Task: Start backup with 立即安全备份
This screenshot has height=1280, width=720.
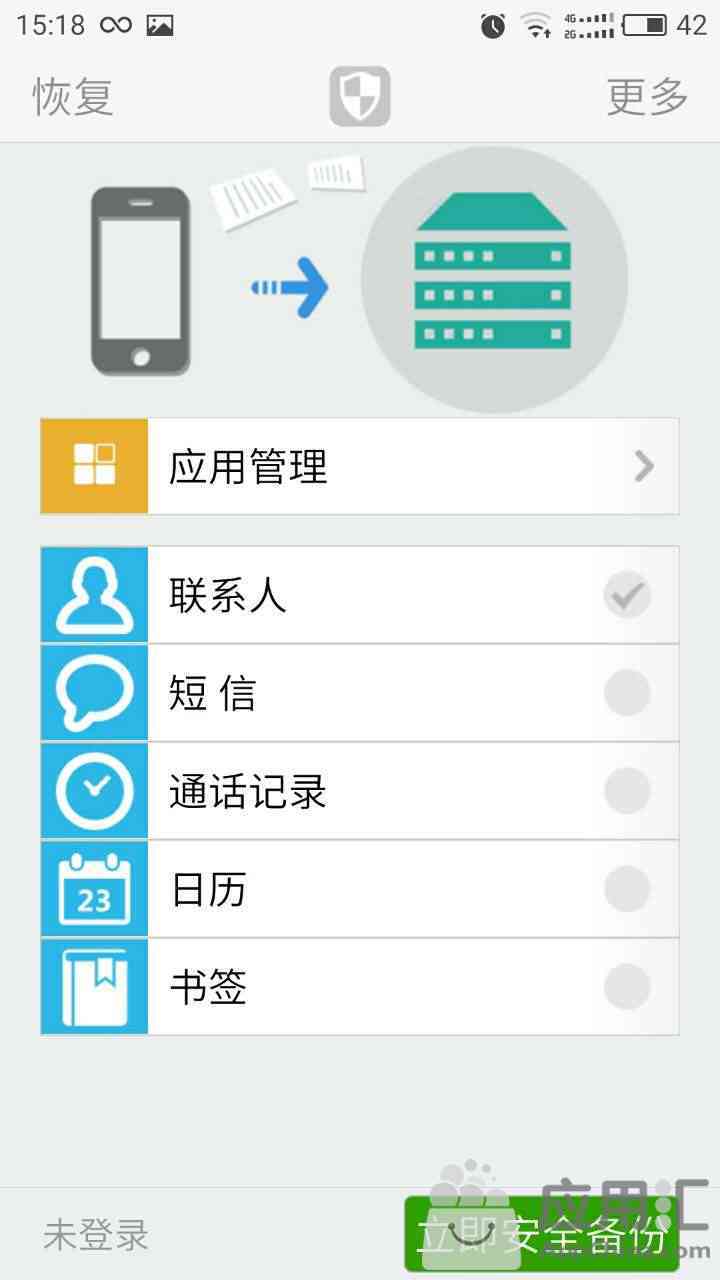Action: tap(541, 1235)
